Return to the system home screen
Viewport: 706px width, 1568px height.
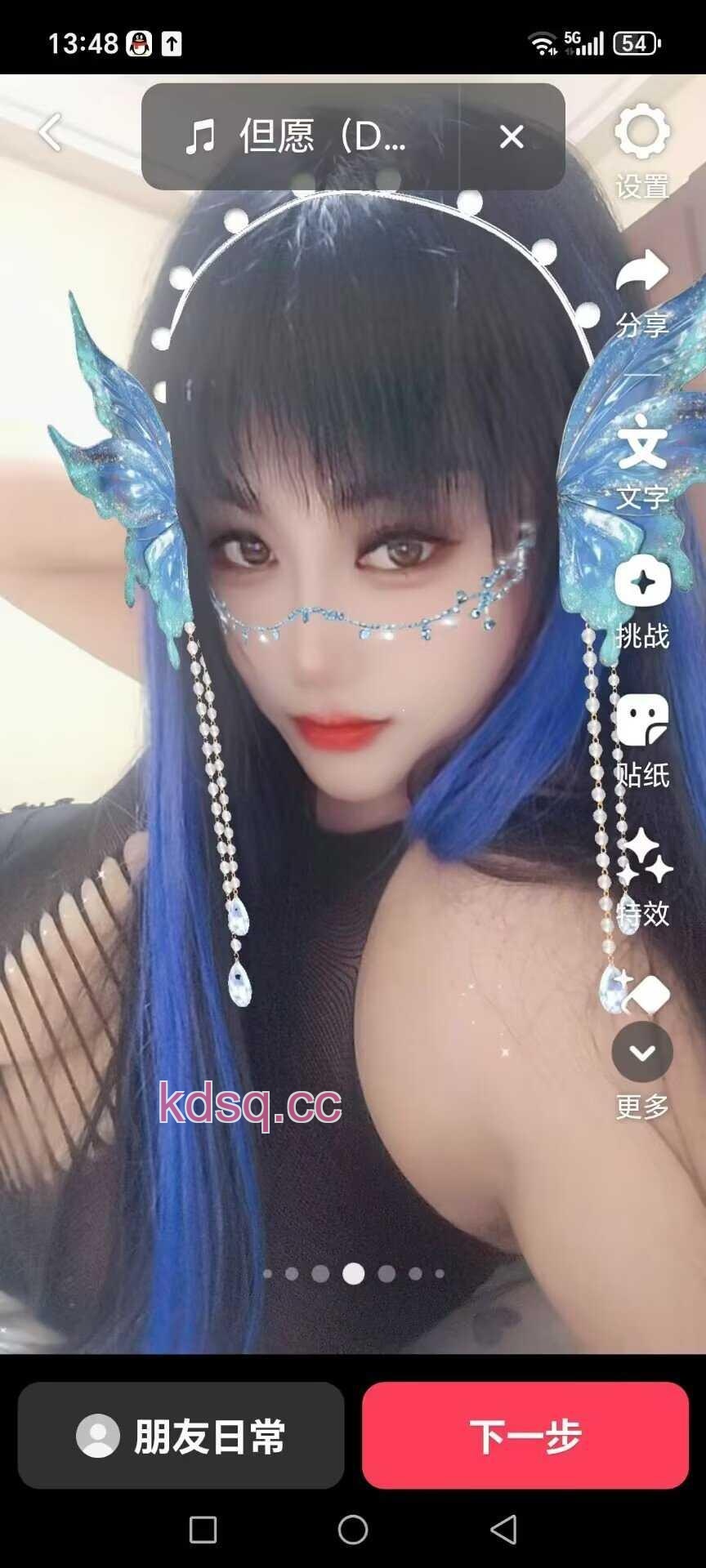(353, 1530)
